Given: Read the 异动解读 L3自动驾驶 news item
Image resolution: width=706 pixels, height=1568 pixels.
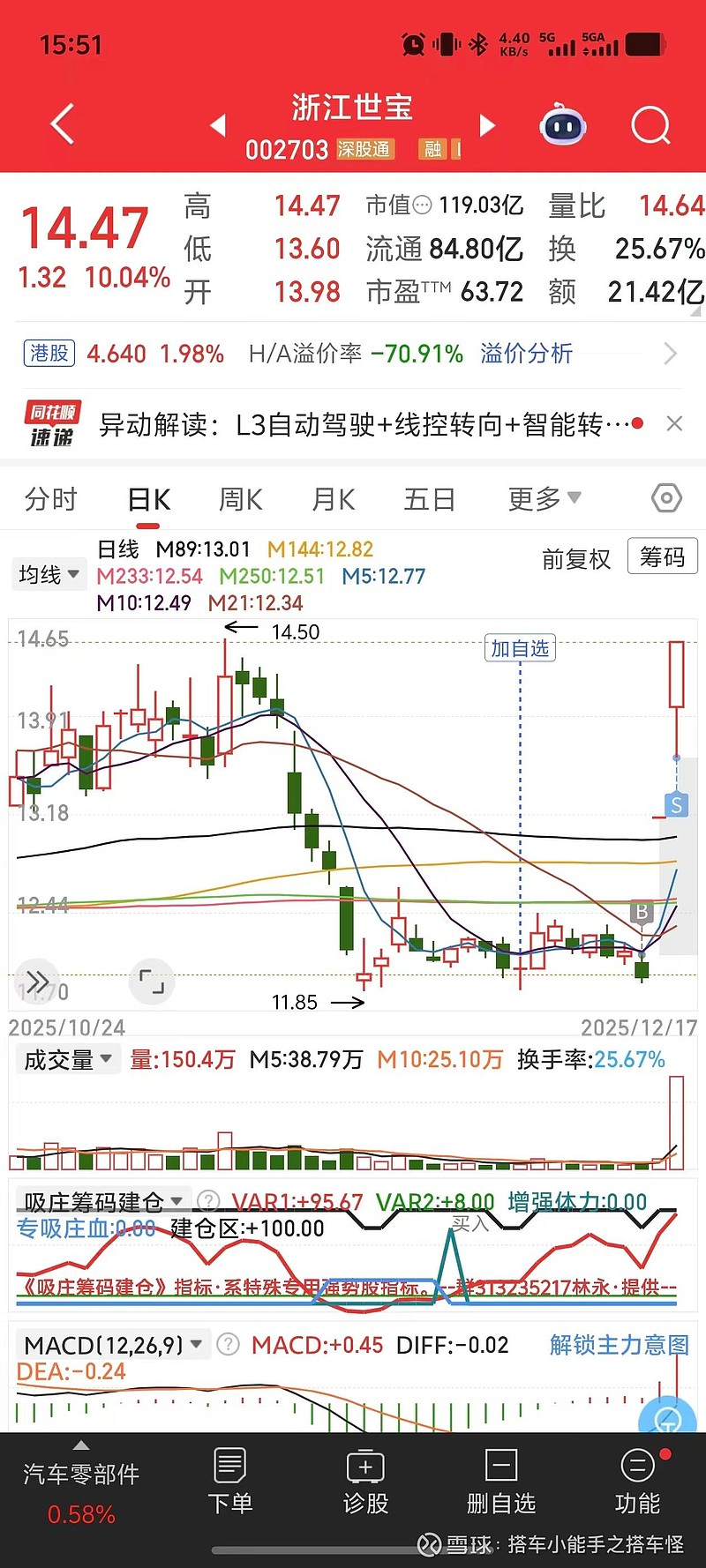Looking at the screenshot, I should pyautogui.click(x=362, y=425).
